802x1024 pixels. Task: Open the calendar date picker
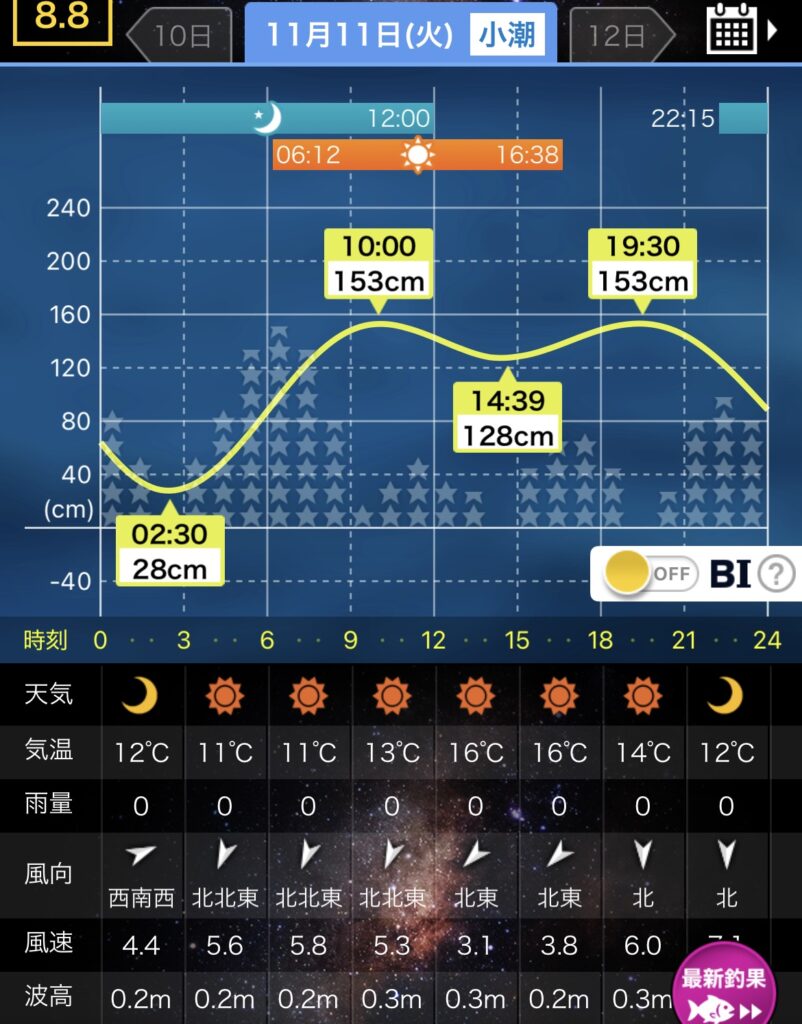point(740,30)
